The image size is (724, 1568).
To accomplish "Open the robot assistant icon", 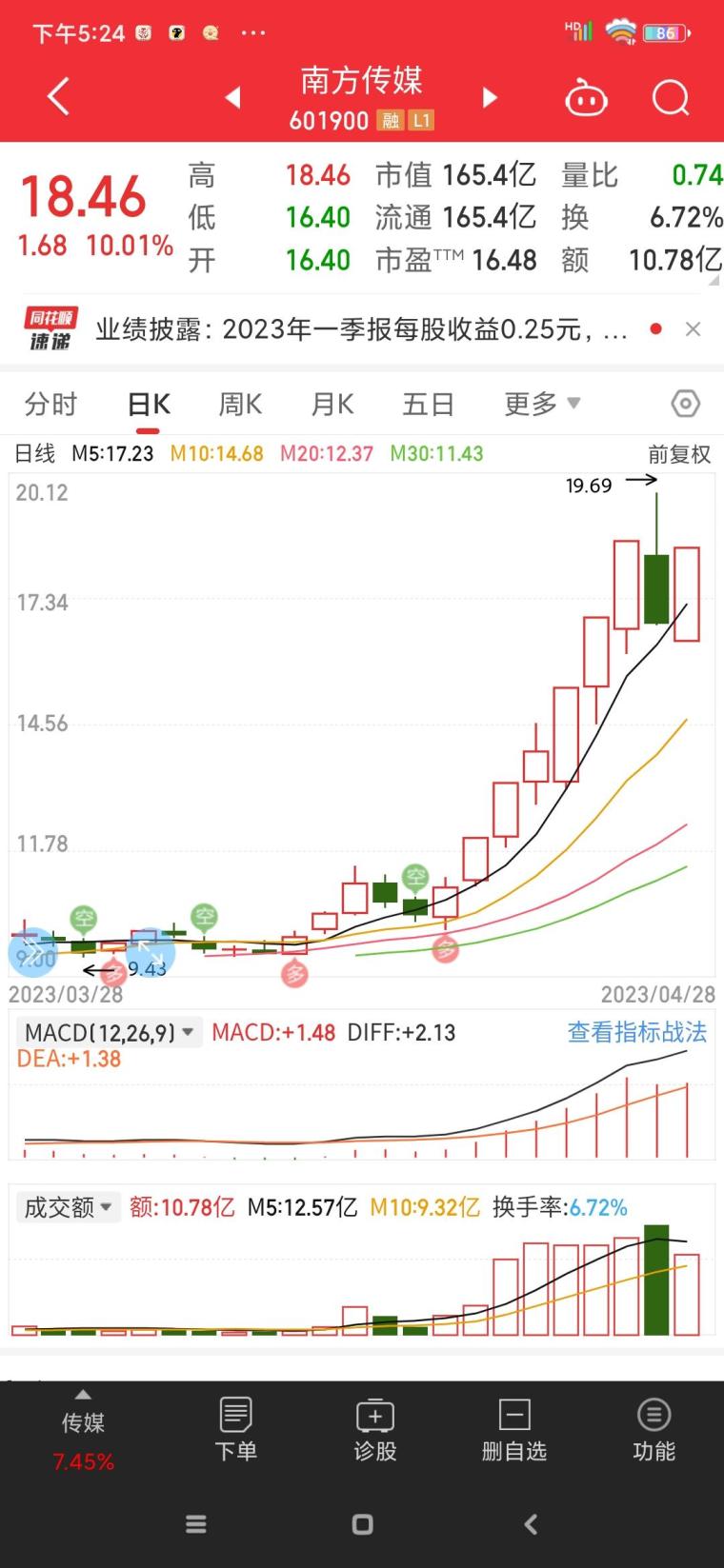I will pos(586,97).
